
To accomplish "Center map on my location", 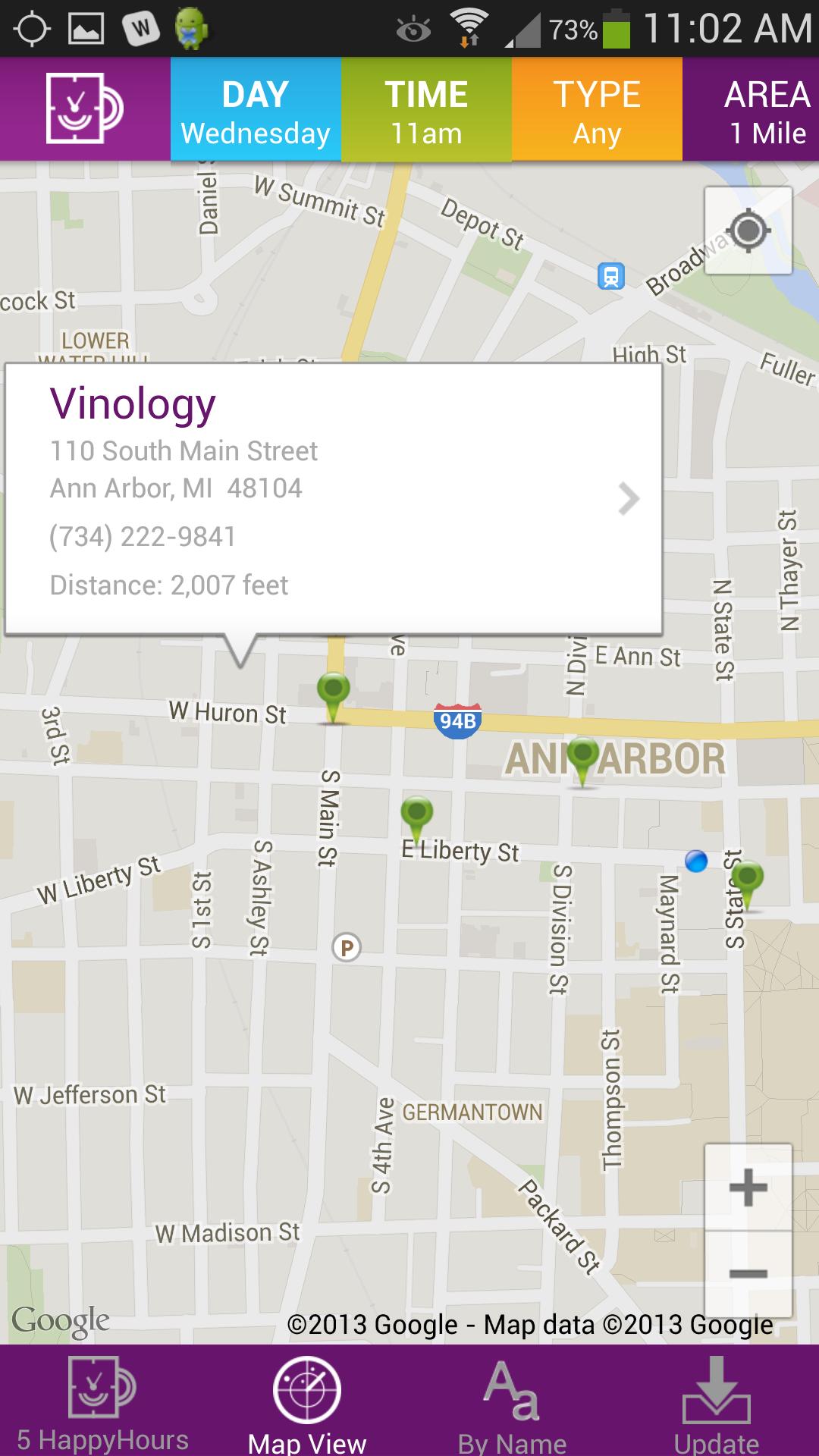I will click(748, 231).
